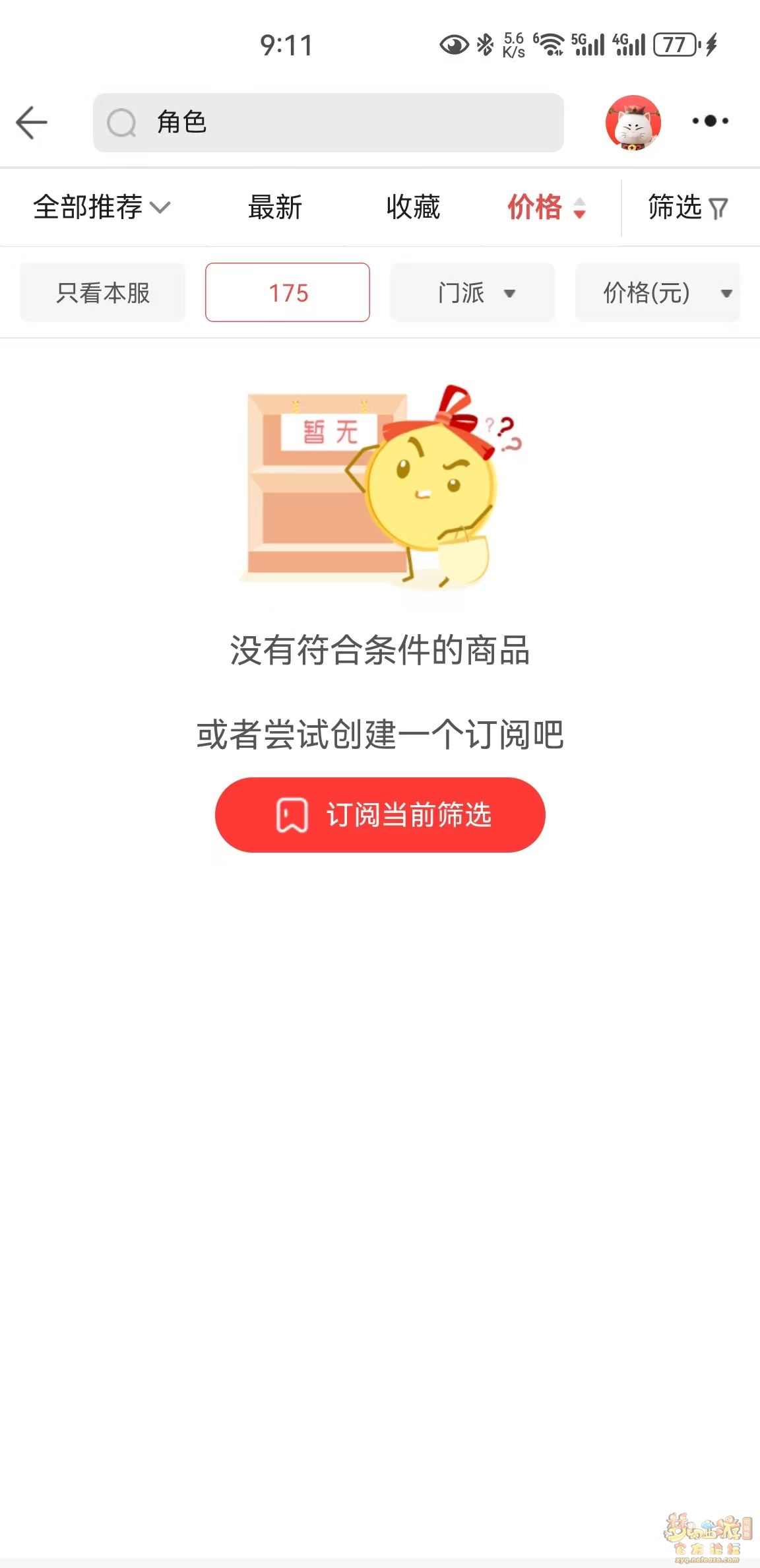Expand the 门派 dropdown

pyautogui.click(x=472, y=292)
